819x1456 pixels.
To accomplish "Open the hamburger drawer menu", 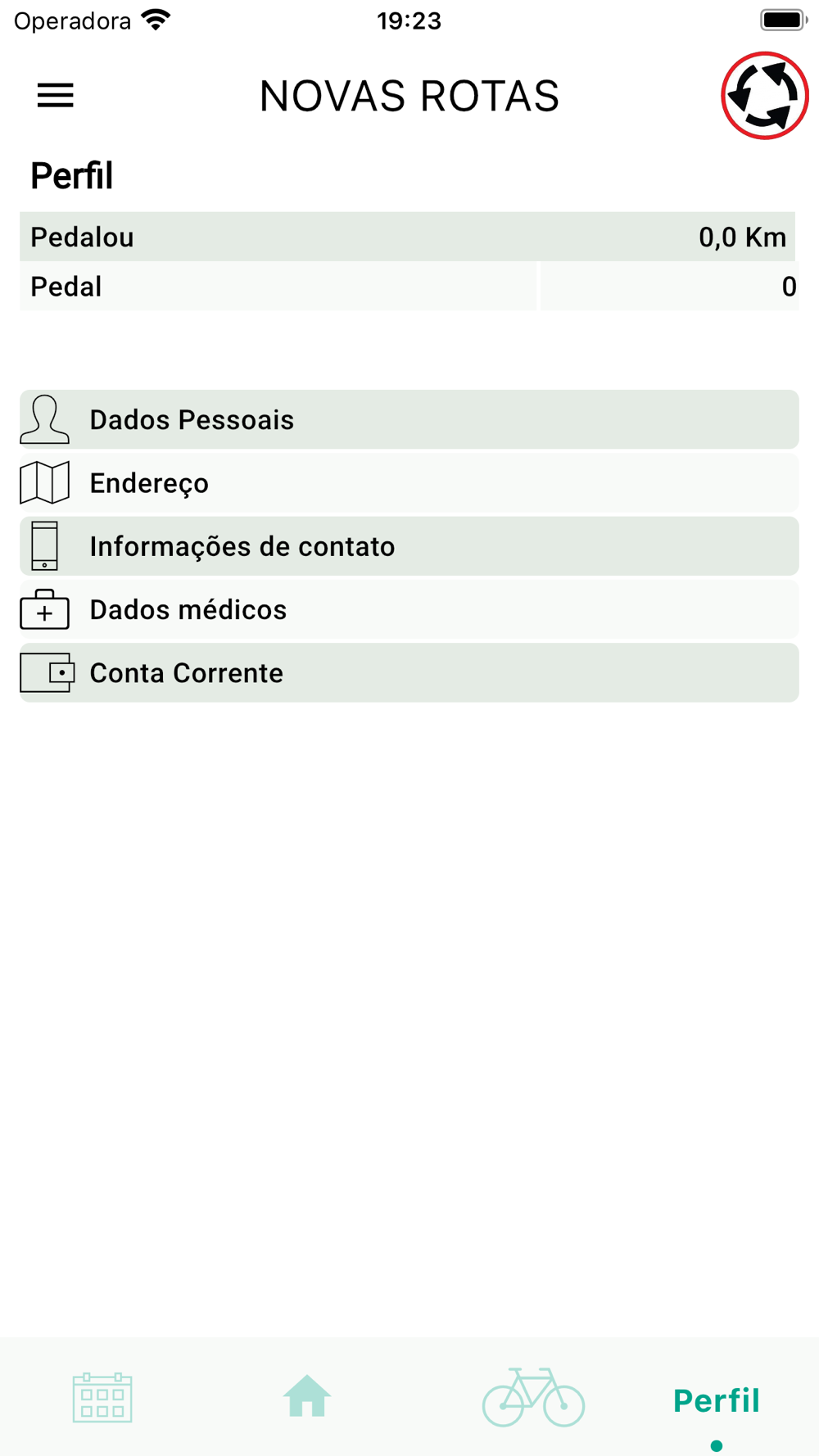I will (56, 96).
